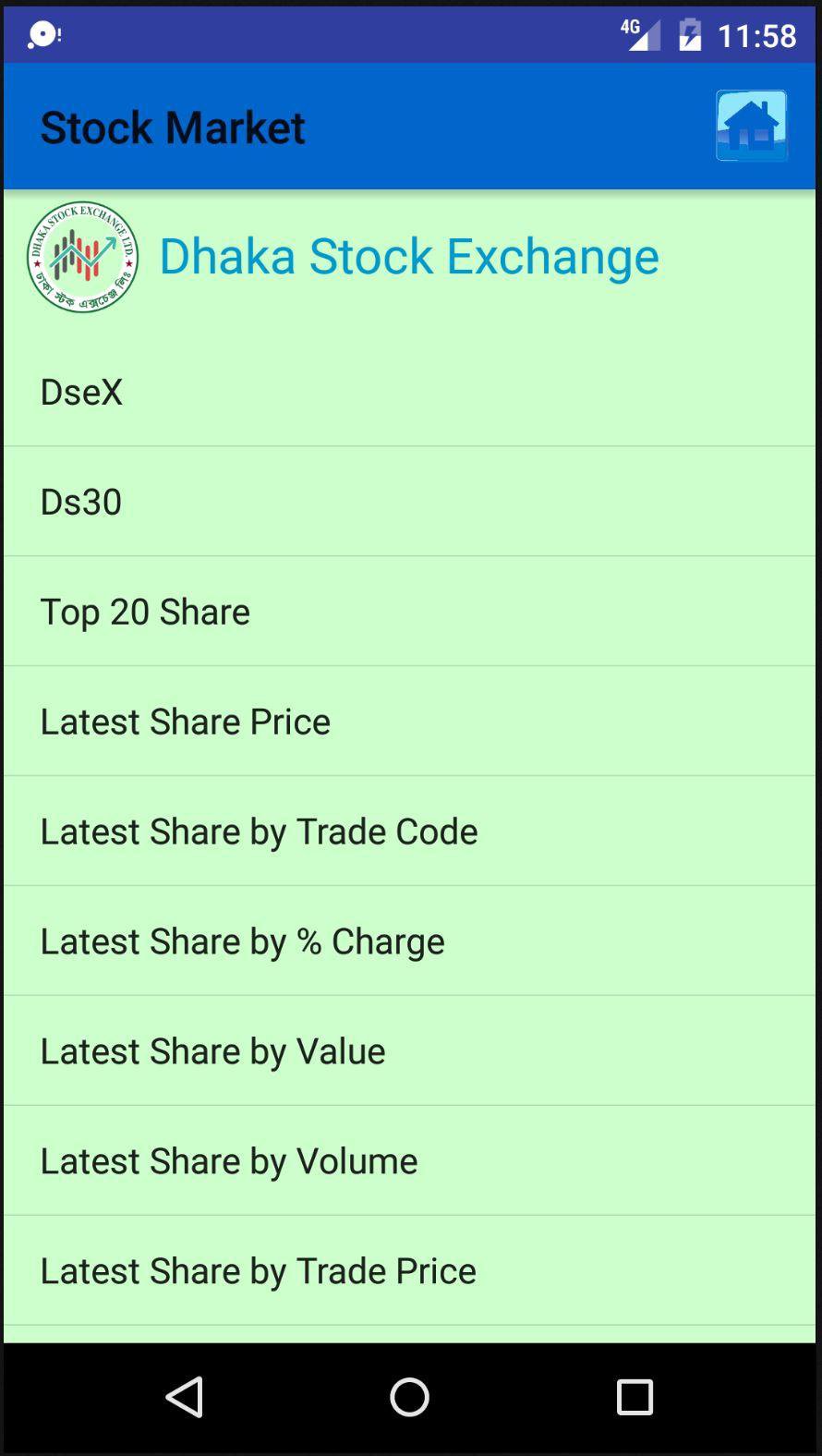The image size is (822, 1456).
Task: Tap the Stock Market title text
Action: click(x=172, y=127)
